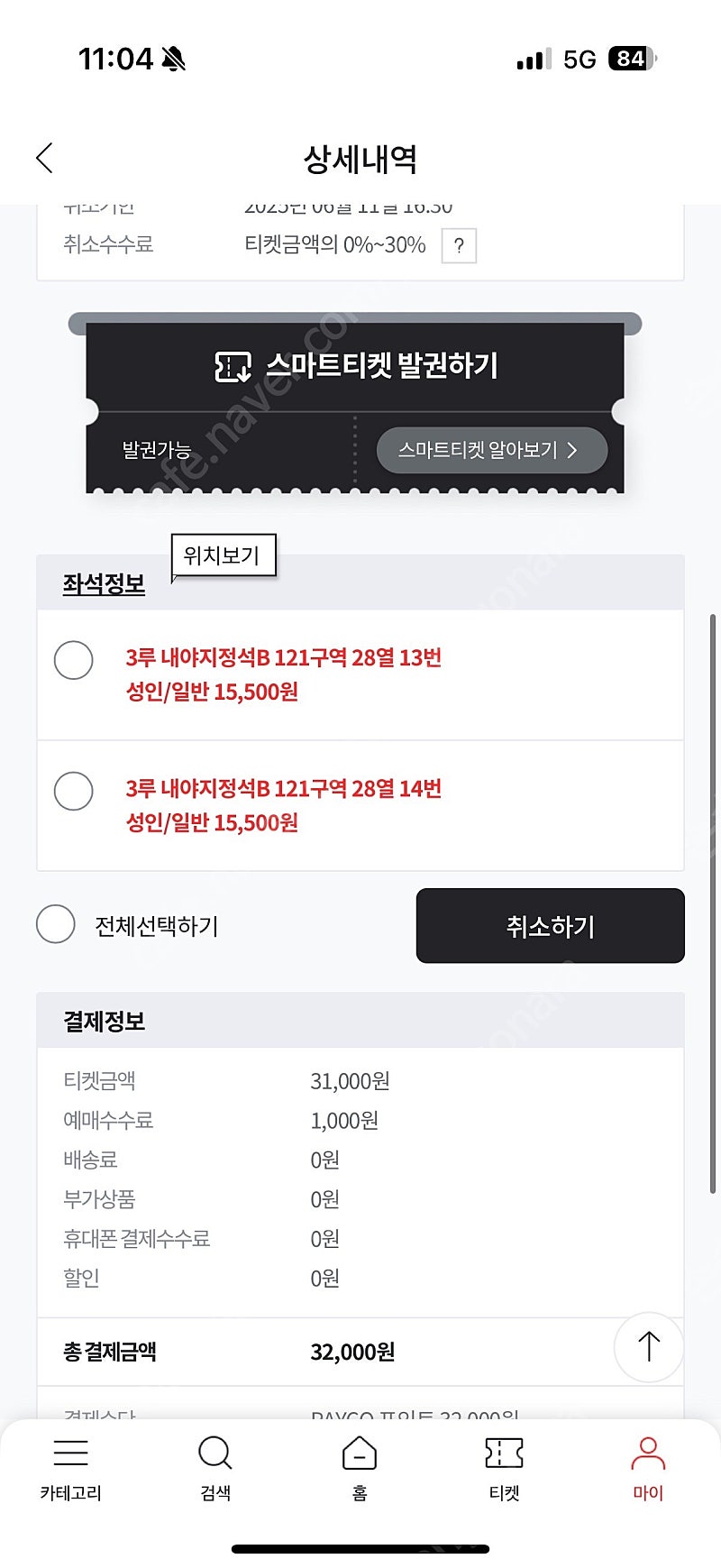Open the 카테고리 menu

click(71, 1468)
